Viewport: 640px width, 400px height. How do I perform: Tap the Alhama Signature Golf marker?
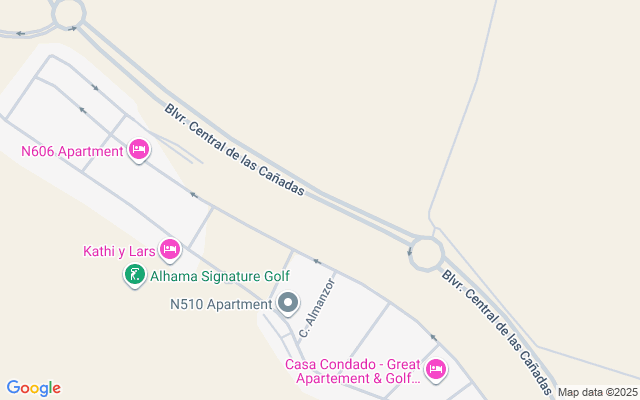(134, 275)
